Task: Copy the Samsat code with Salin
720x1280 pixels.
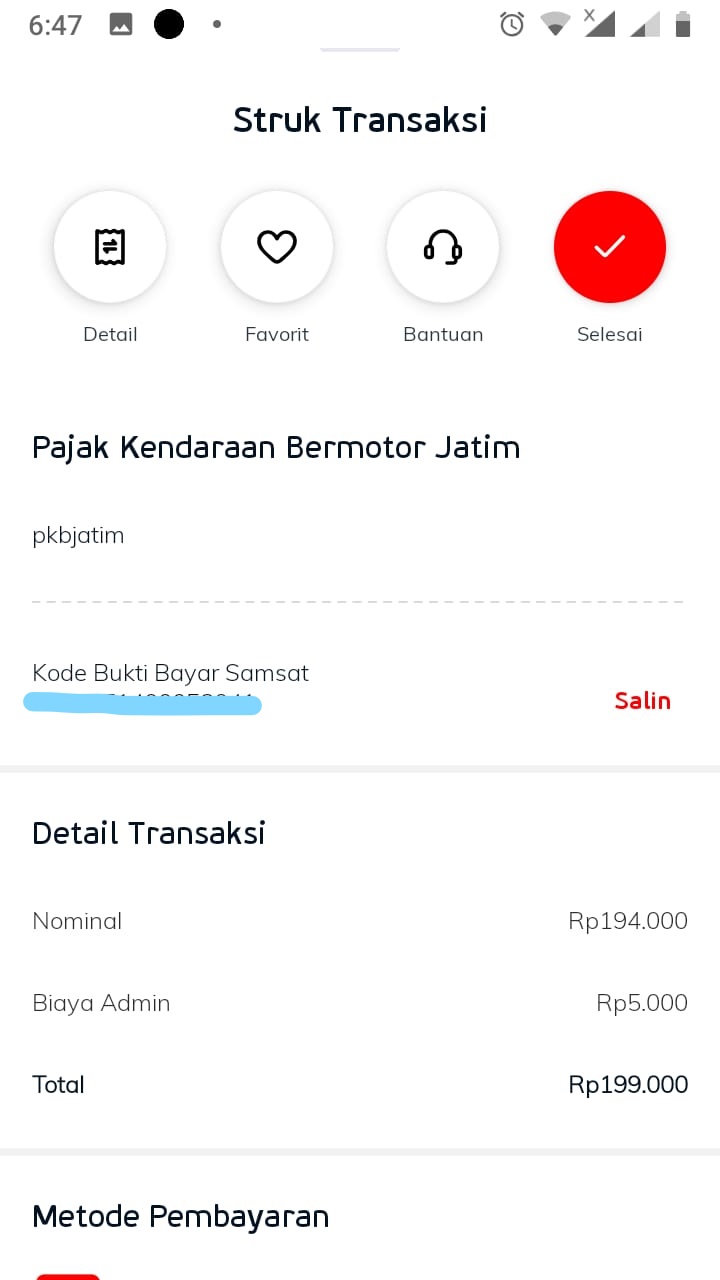Action: [x=642, y=700]
